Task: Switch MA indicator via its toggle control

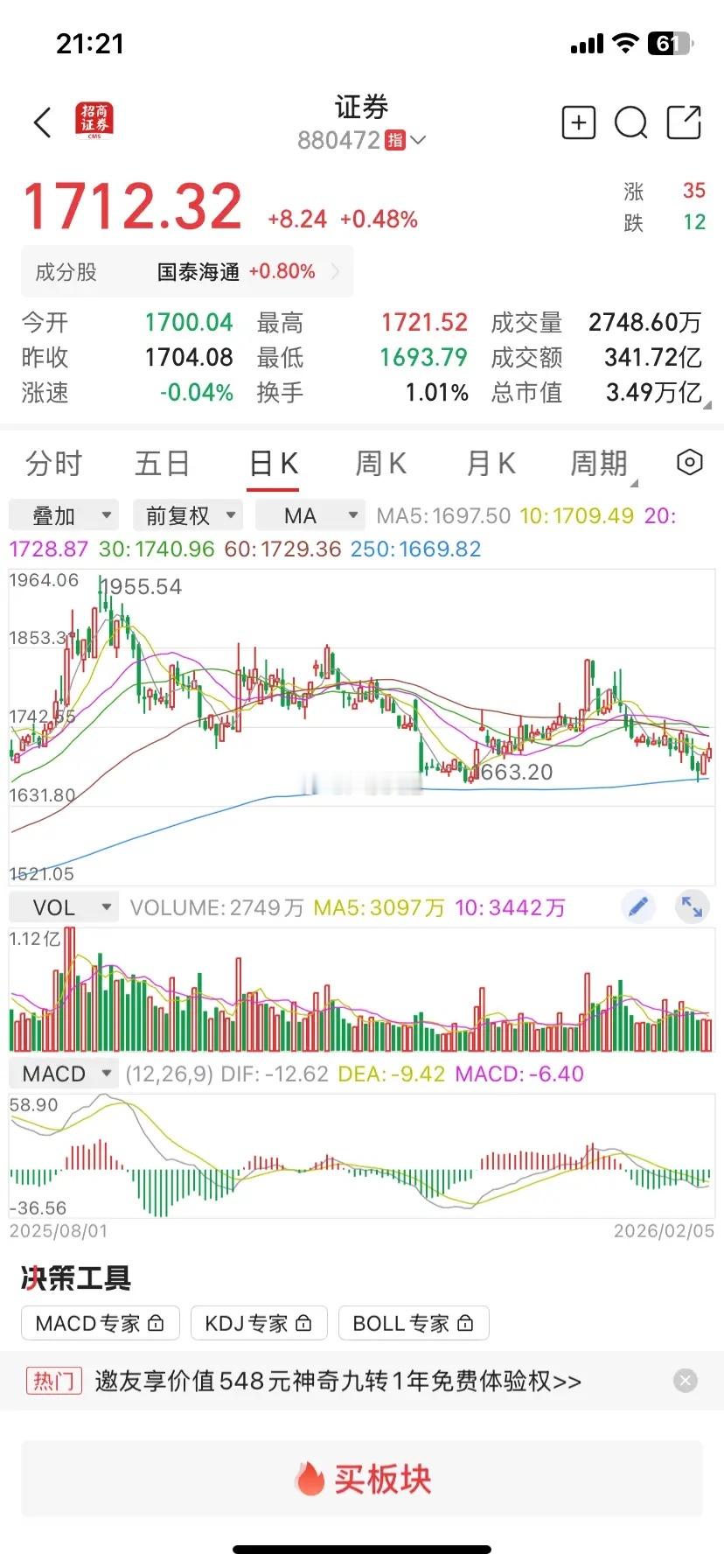Action: [310, 515]
